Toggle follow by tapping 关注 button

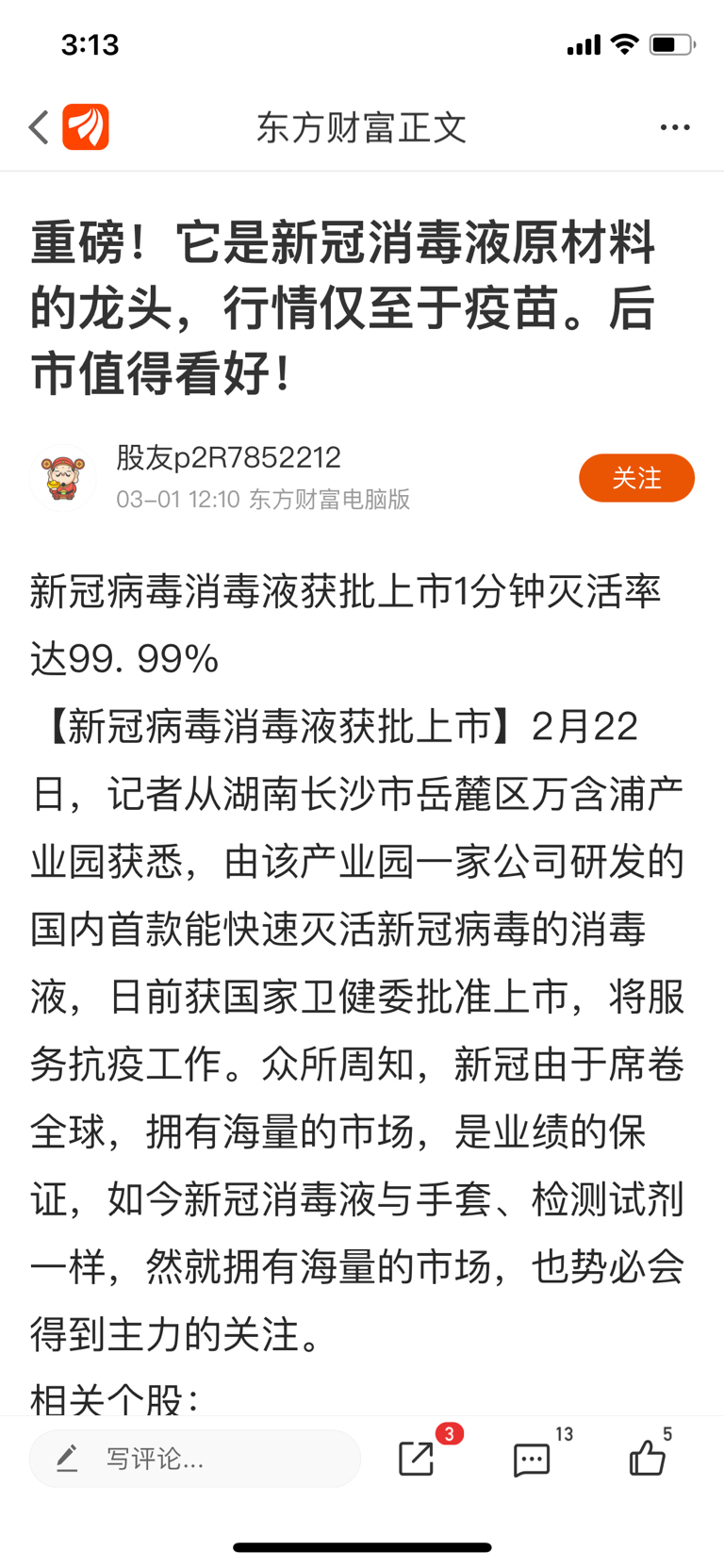tap(636, 478)
